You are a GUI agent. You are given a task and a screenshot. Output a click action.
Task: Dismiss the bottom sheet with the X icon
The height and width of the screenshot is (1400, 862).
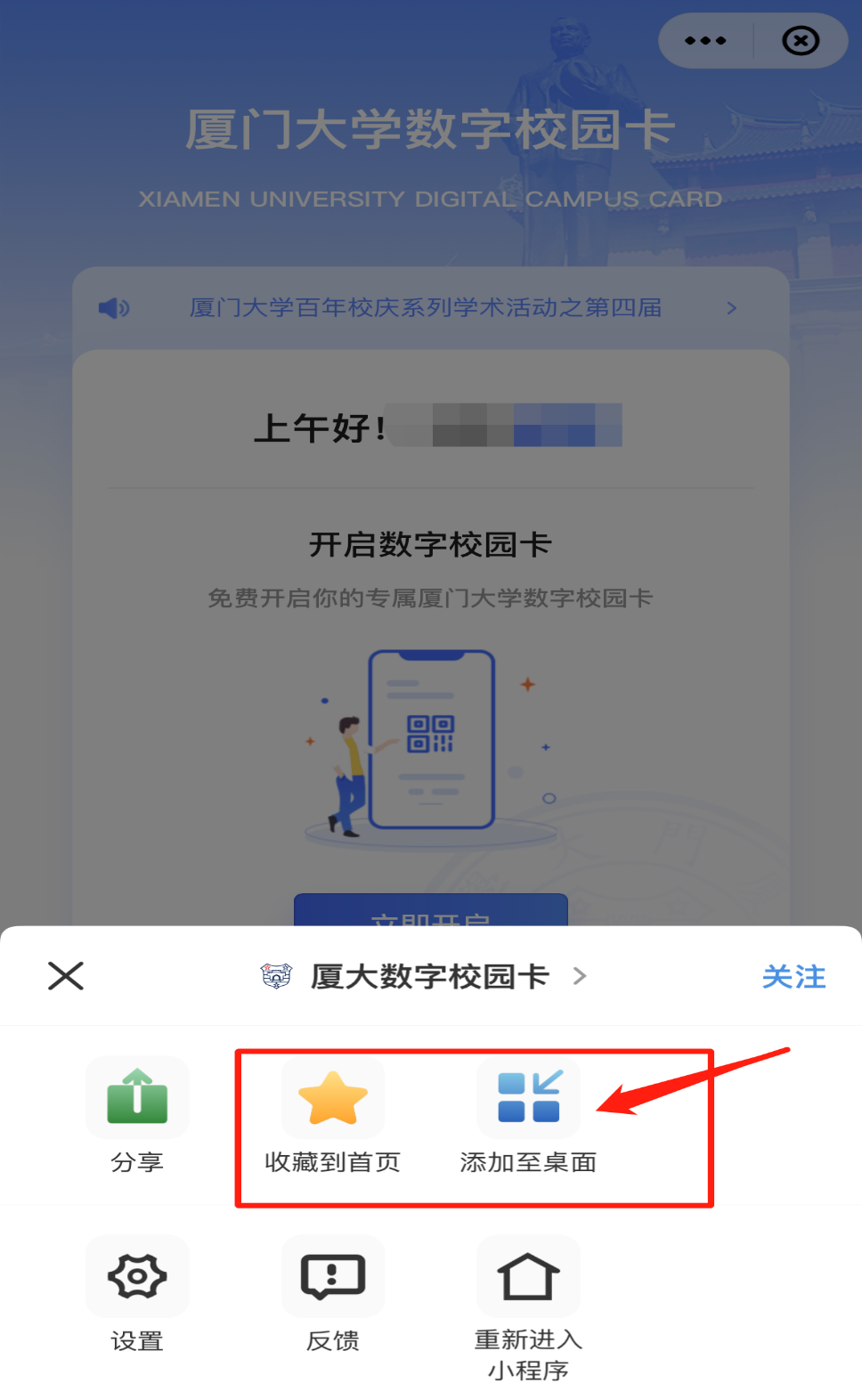[x=66, y=976]
